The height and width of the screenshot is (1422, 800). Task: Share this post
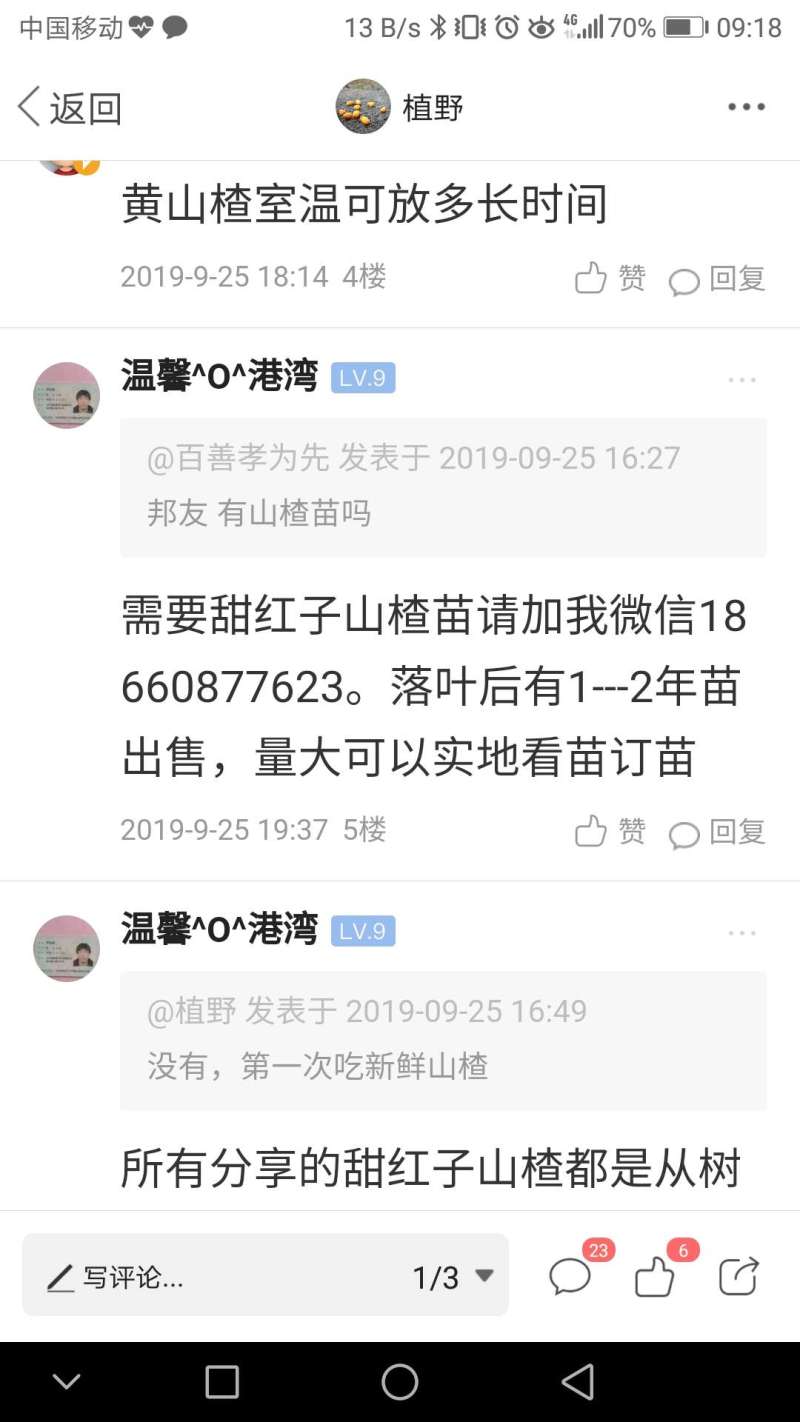[739, 1276]
